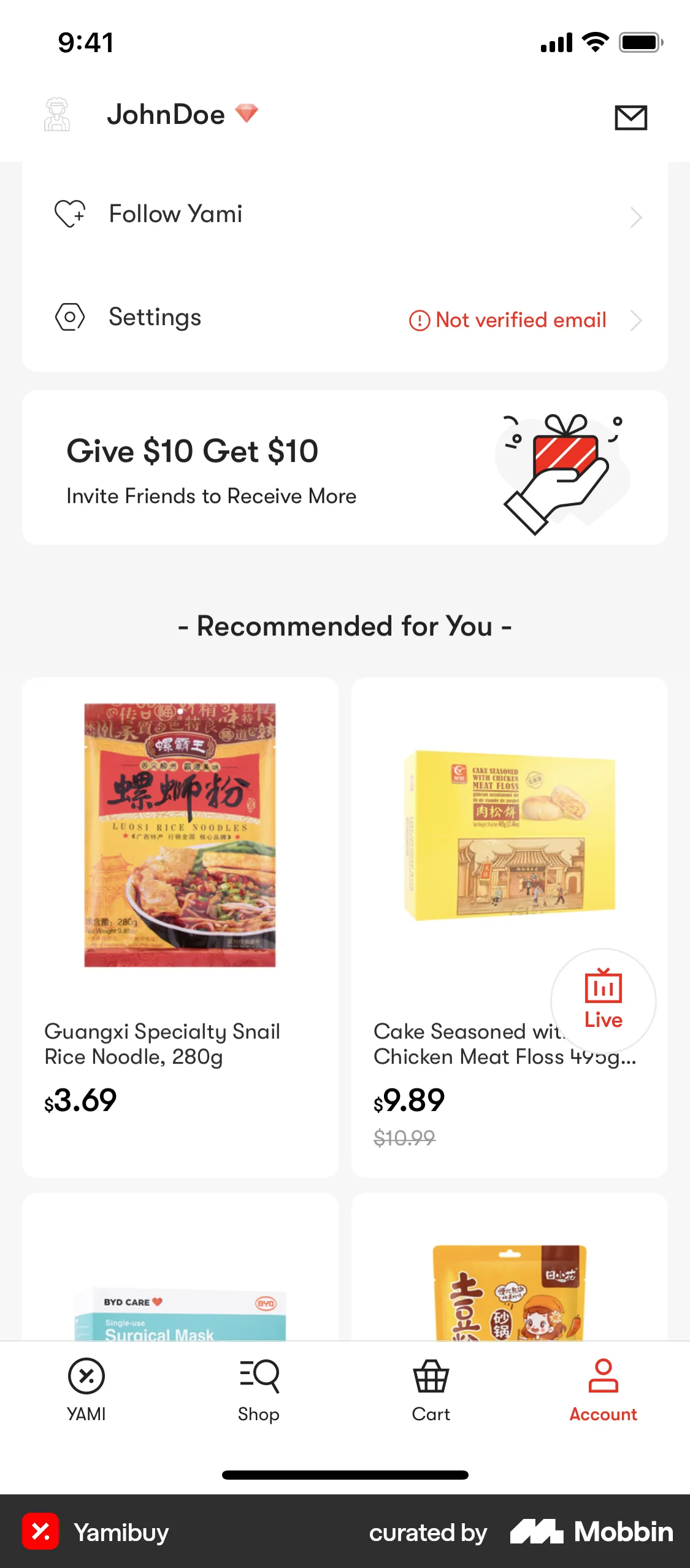Tap the Yamibuy logo in the footer
This screenshot has width=690, height=1568.
point(40,1532)
